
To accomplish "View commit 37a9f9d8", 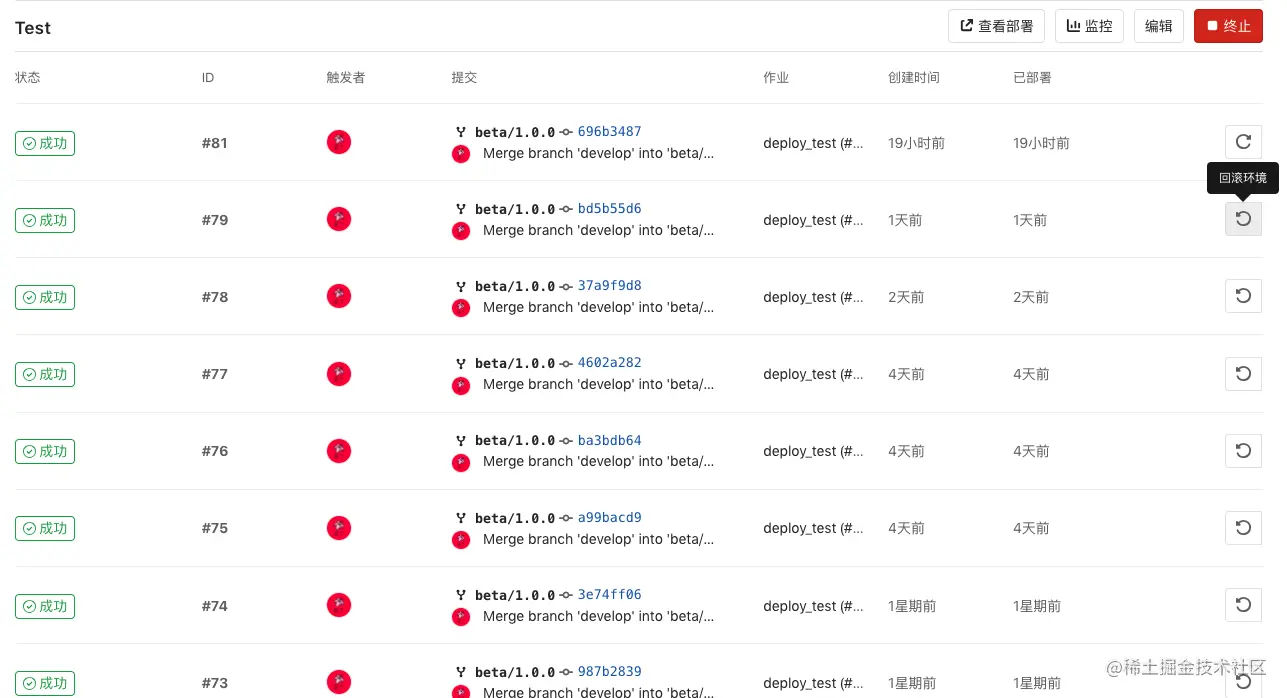I will click(x=609, y=286).
